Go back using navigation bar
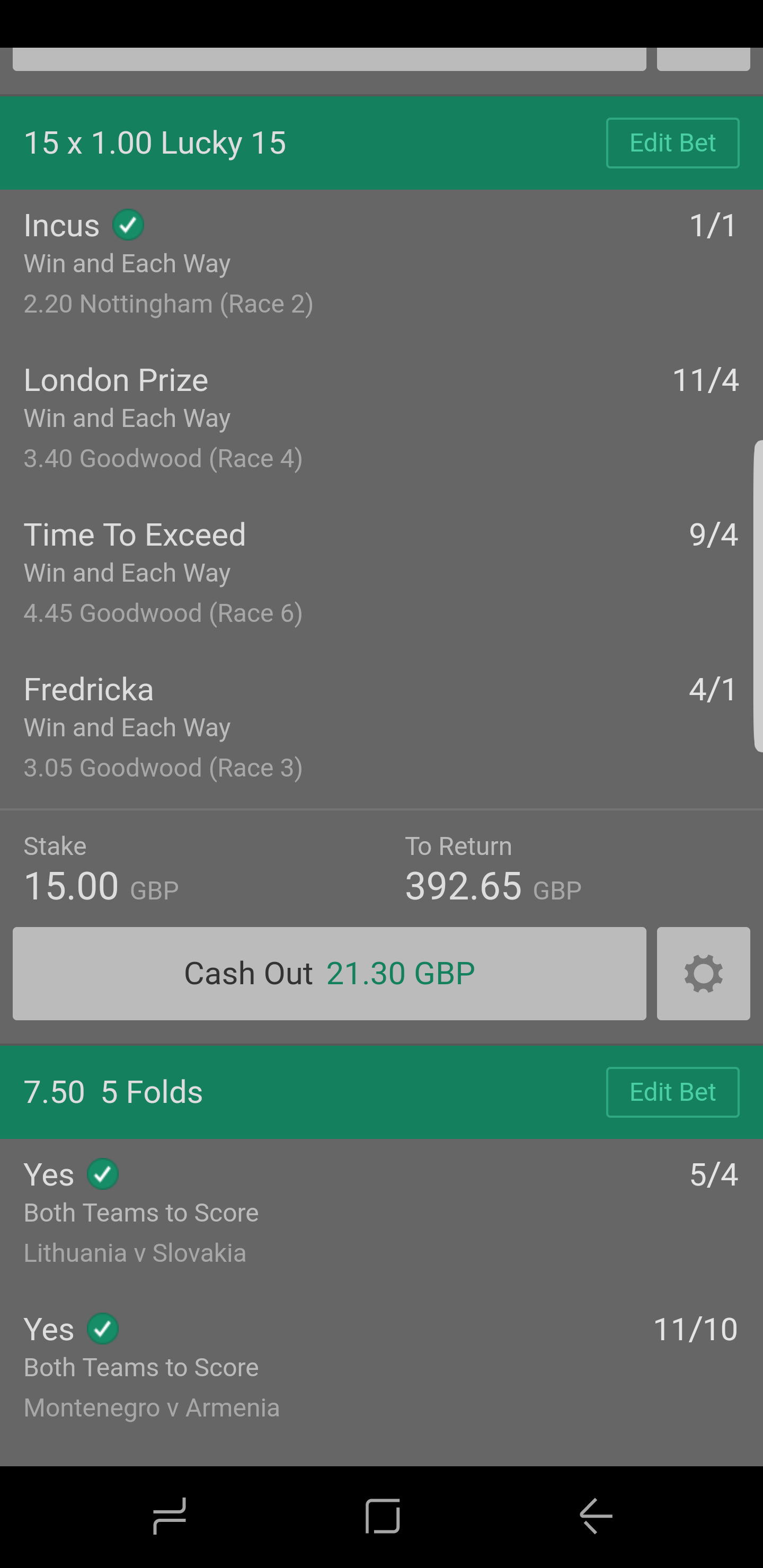The width and height of the screenshot is (763, 1568). click(x=595, y=1516)
